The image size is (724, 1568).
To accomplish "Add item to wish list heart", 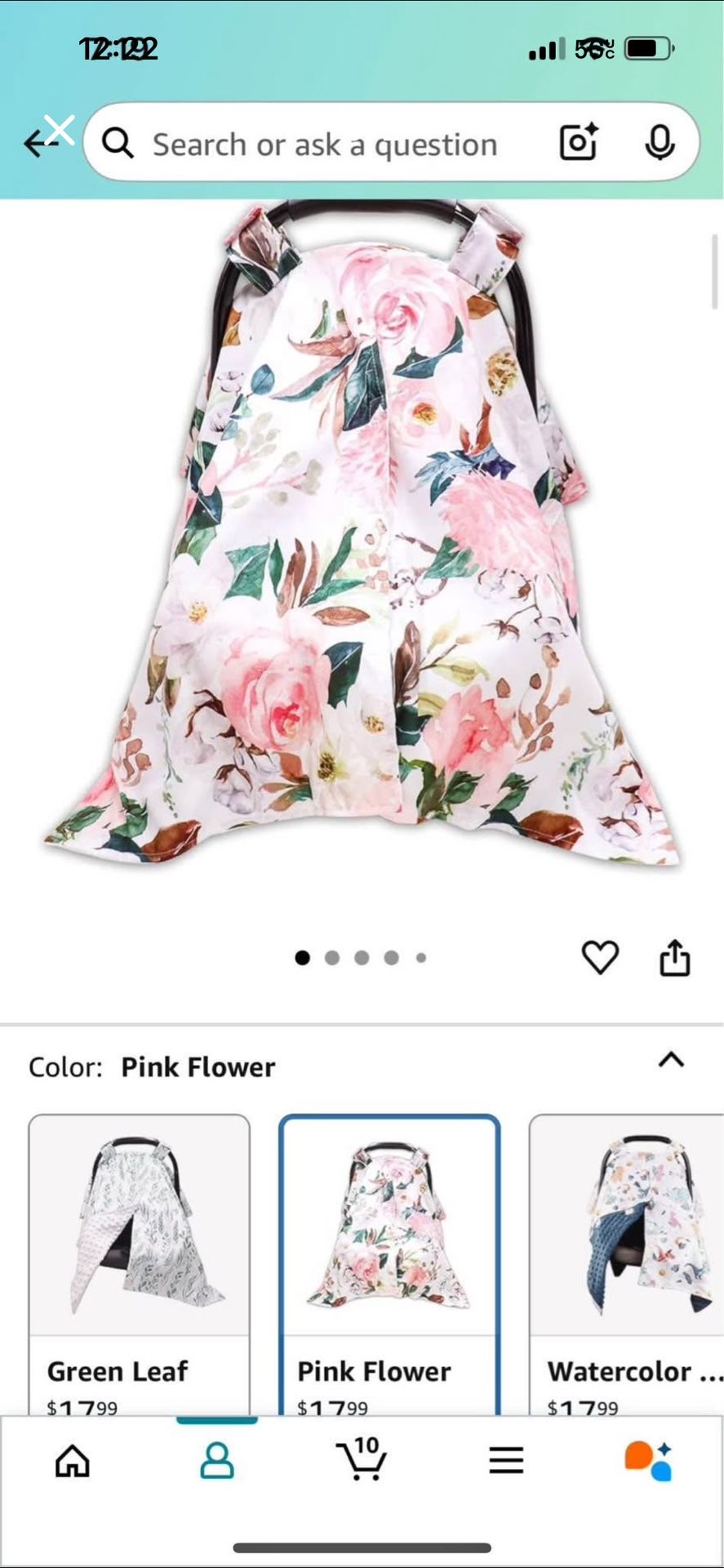I will (x=600, y=957).
